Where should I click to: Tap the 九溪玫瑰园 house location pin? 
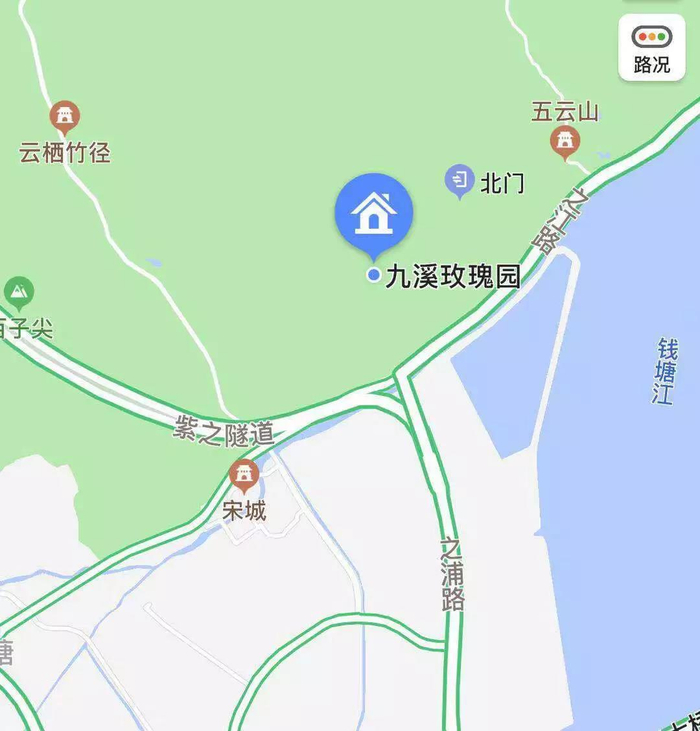[x=374, y=214]
